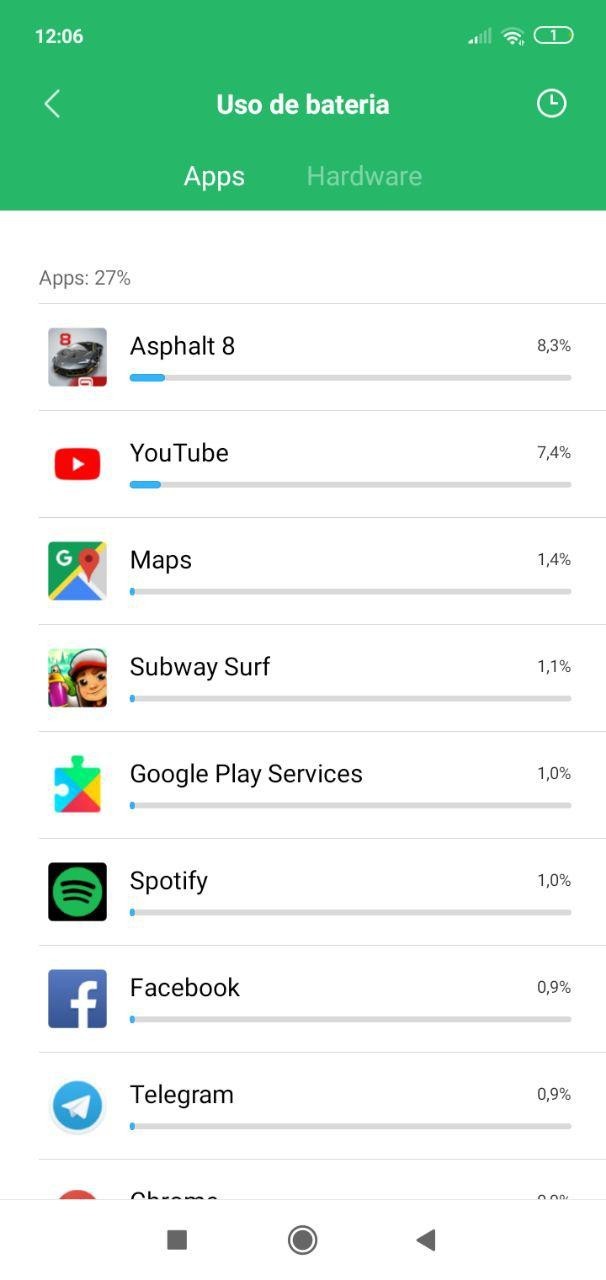This screenshot has width=606, height=1280.
Task: Go back from Uso de bateria
Action: [x=53, y=104]
